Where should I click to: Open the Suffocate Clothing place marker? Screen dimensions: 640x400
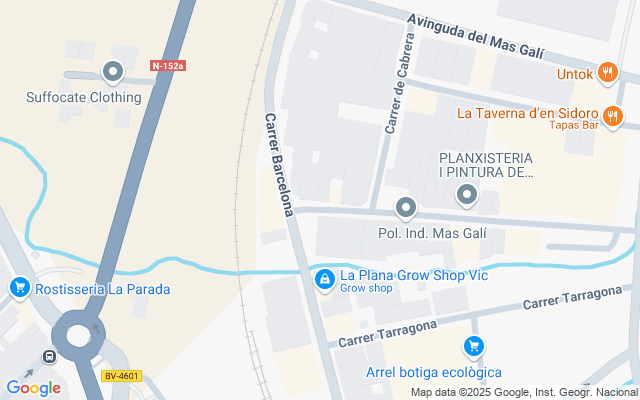tap(113, 72)
